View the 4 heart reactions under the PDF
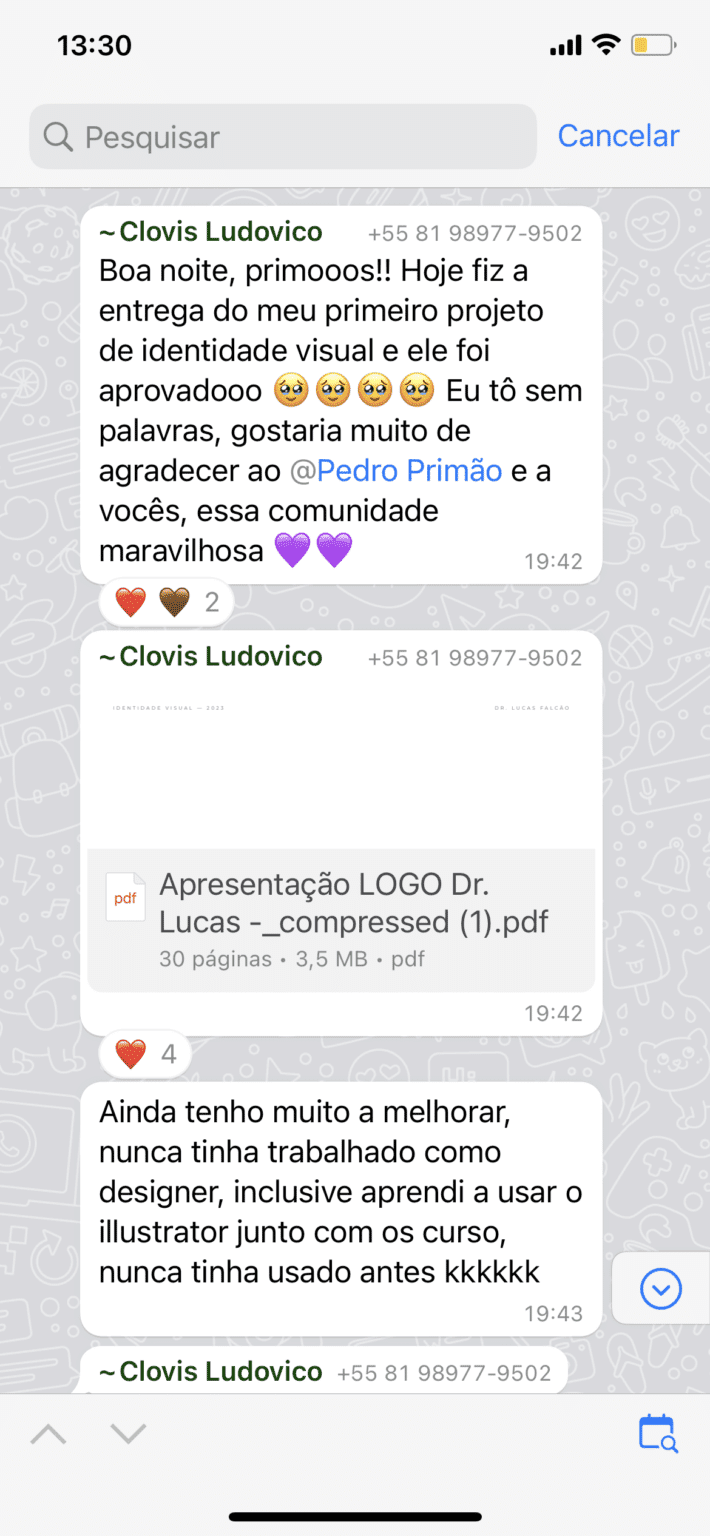 (x=146, y=1053)
